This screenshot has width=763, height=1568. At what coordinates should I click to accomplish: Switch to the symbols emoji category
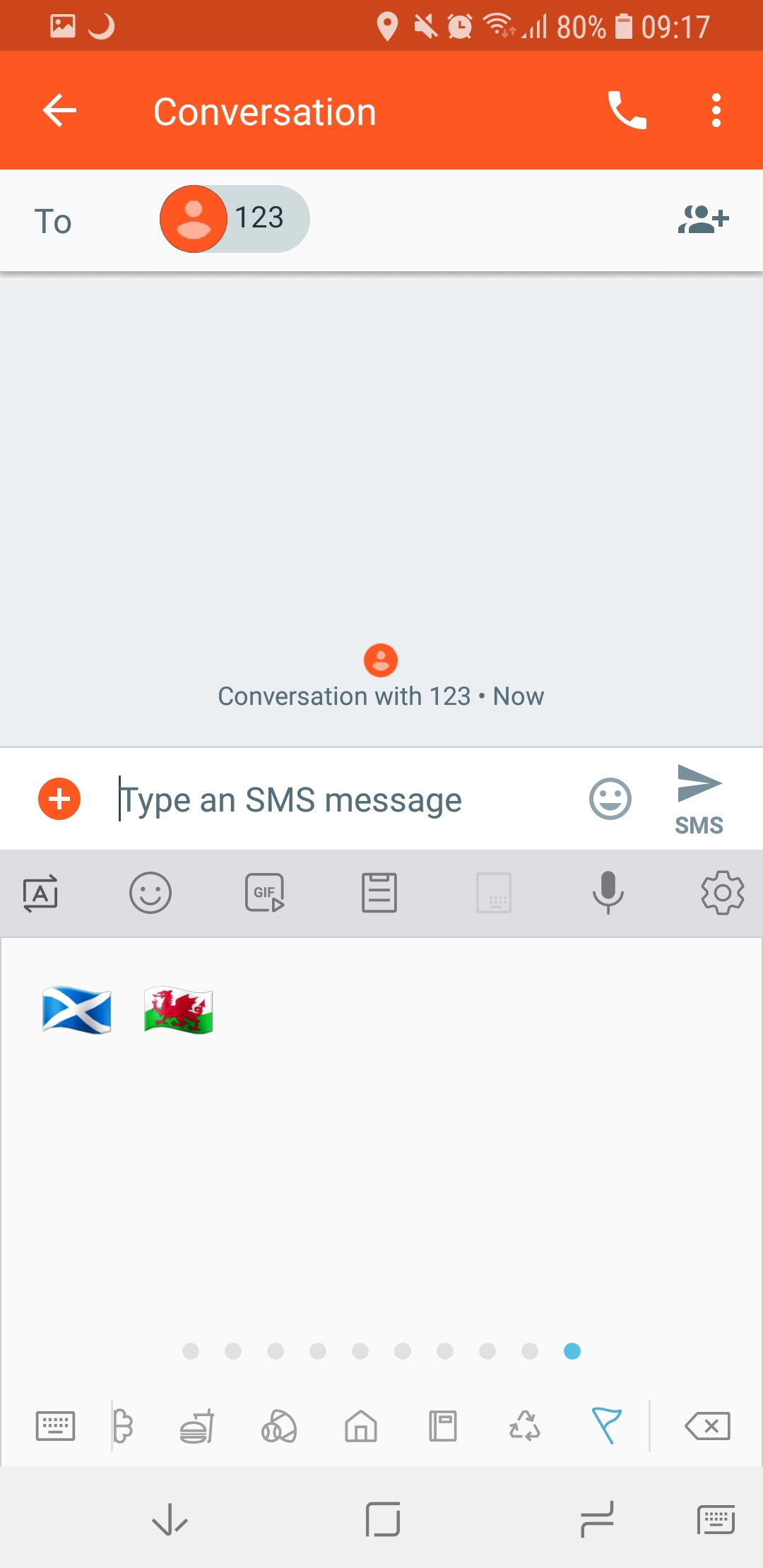(x=525, y=1426)
